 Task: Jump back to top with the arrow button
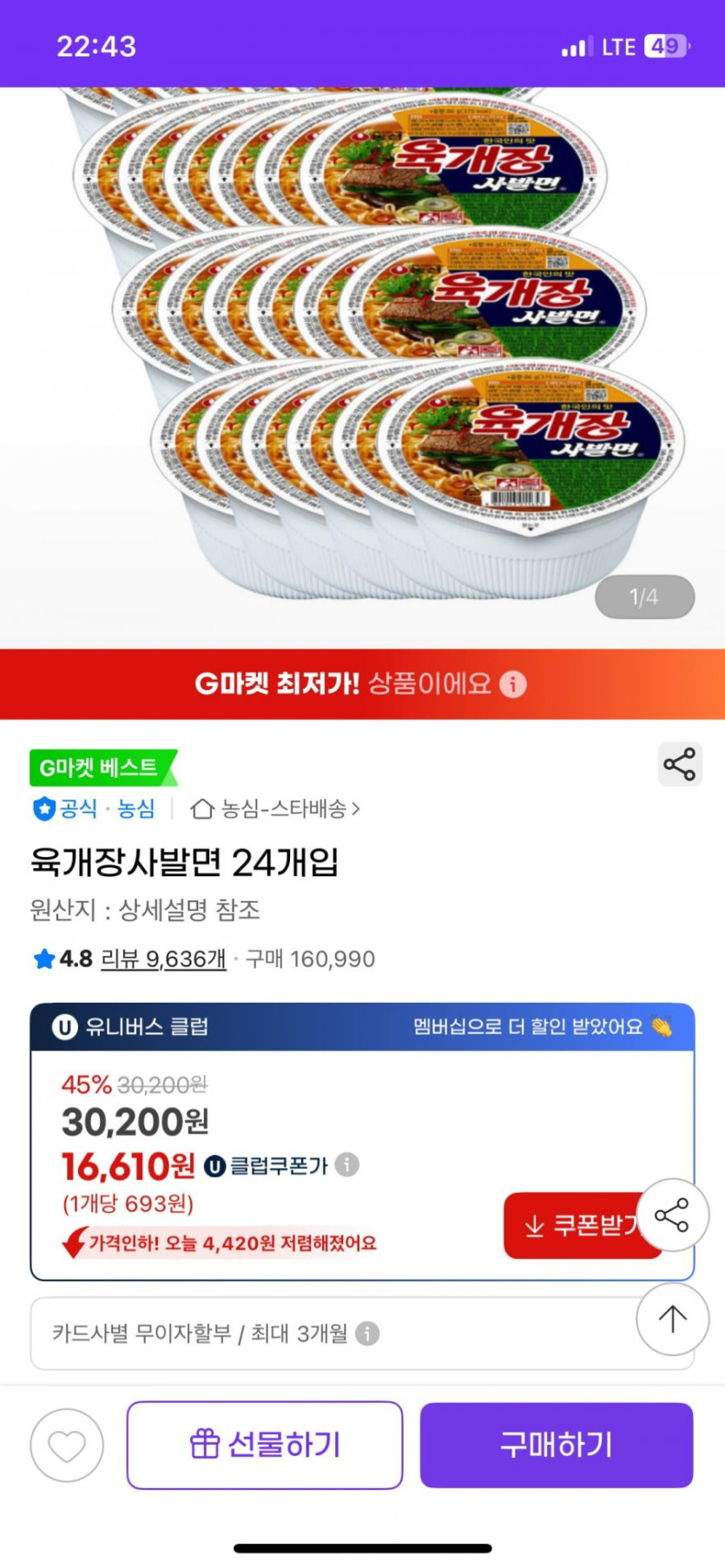(x=672, y=1319)
